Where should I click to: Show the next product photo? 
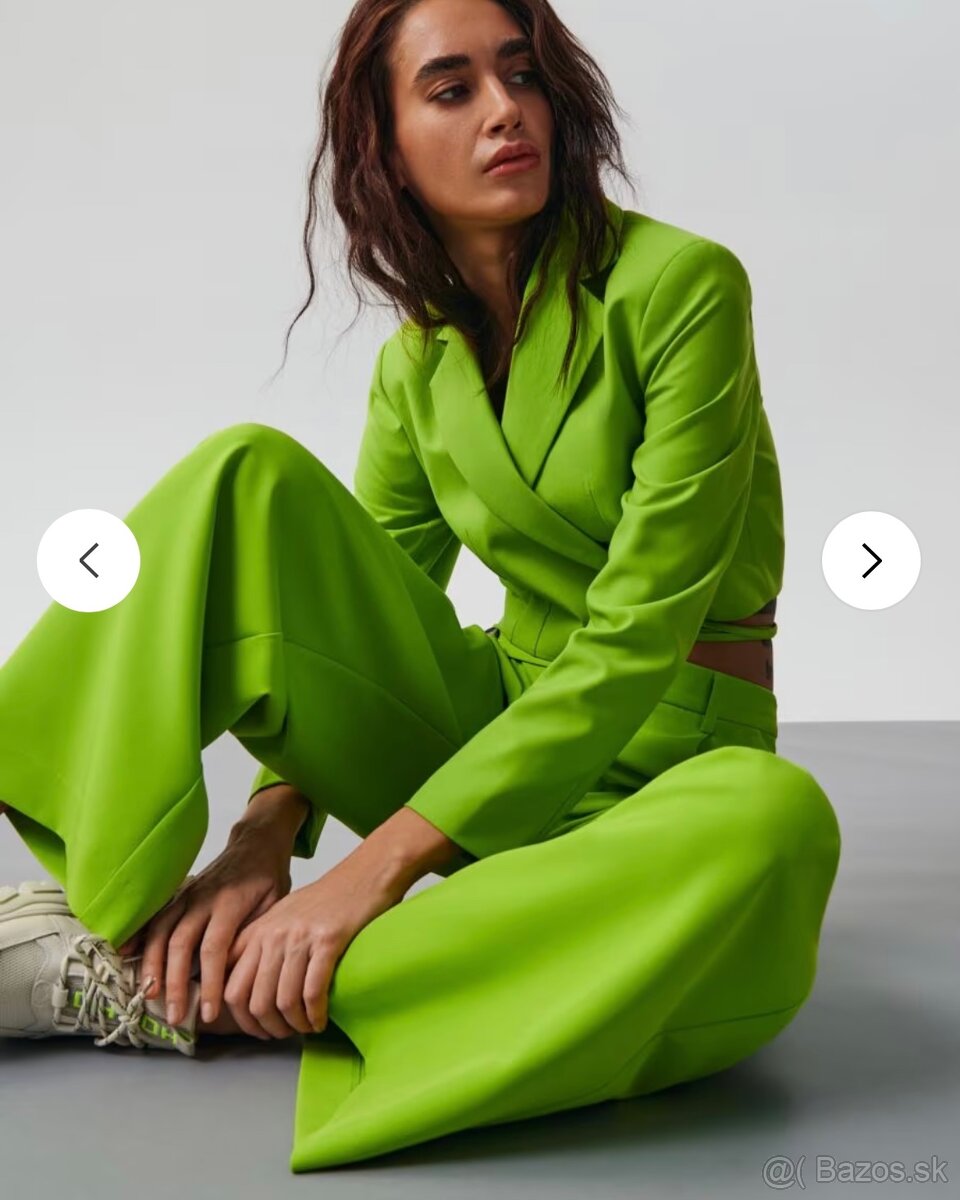click(x=871, y=560)
